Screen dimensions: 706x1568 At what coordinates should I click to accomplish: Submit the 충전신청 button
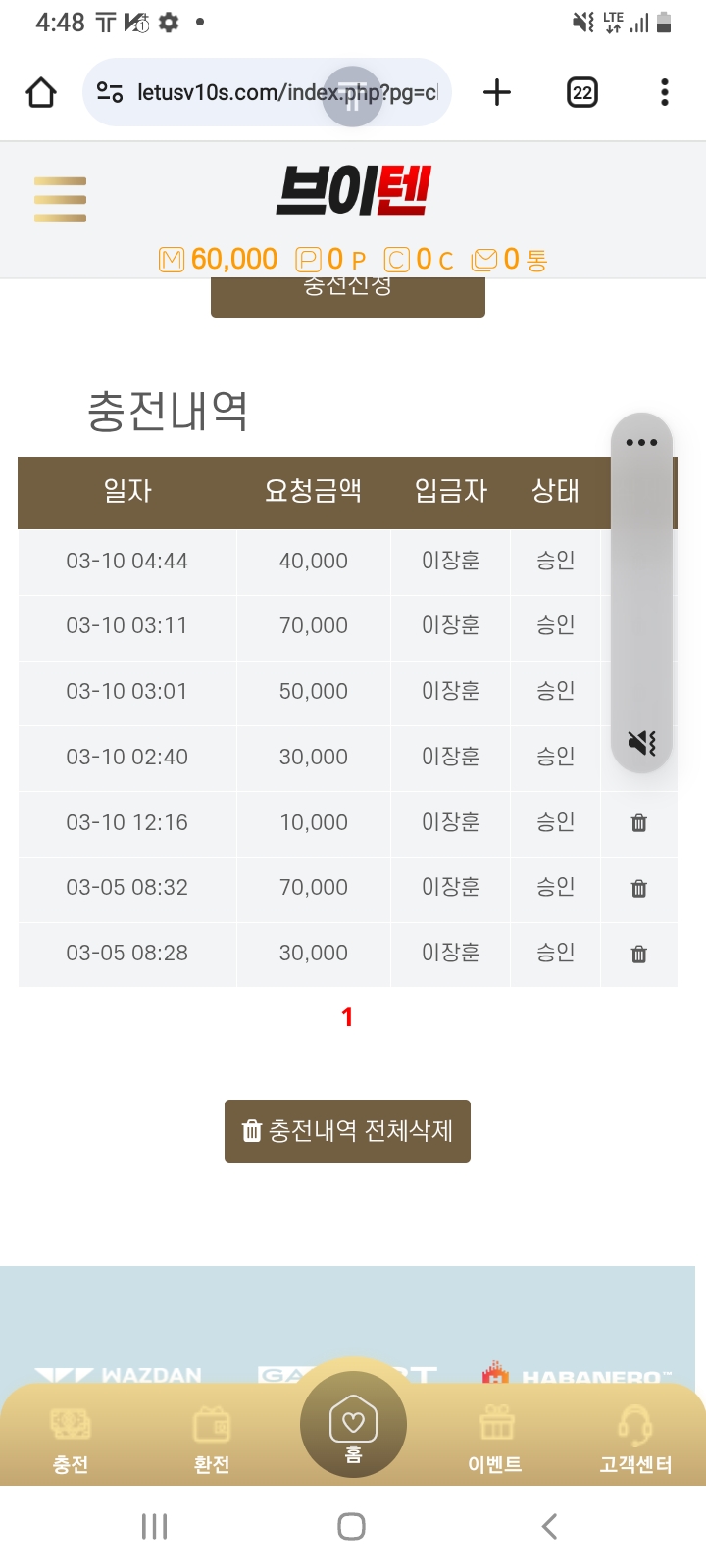(x=347, y=294)
